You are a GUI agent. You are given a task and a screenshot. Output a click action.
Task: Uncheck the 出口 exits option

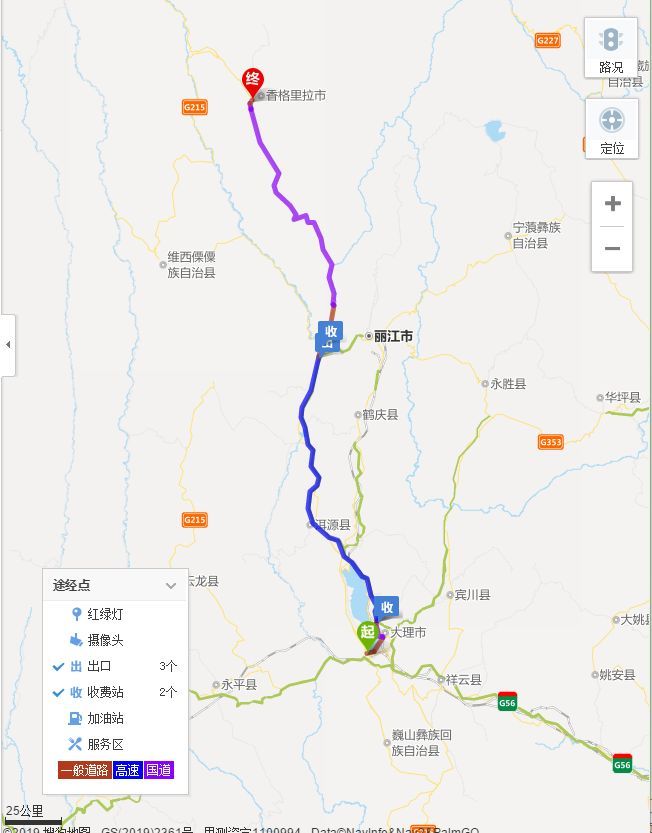point(98,666)
